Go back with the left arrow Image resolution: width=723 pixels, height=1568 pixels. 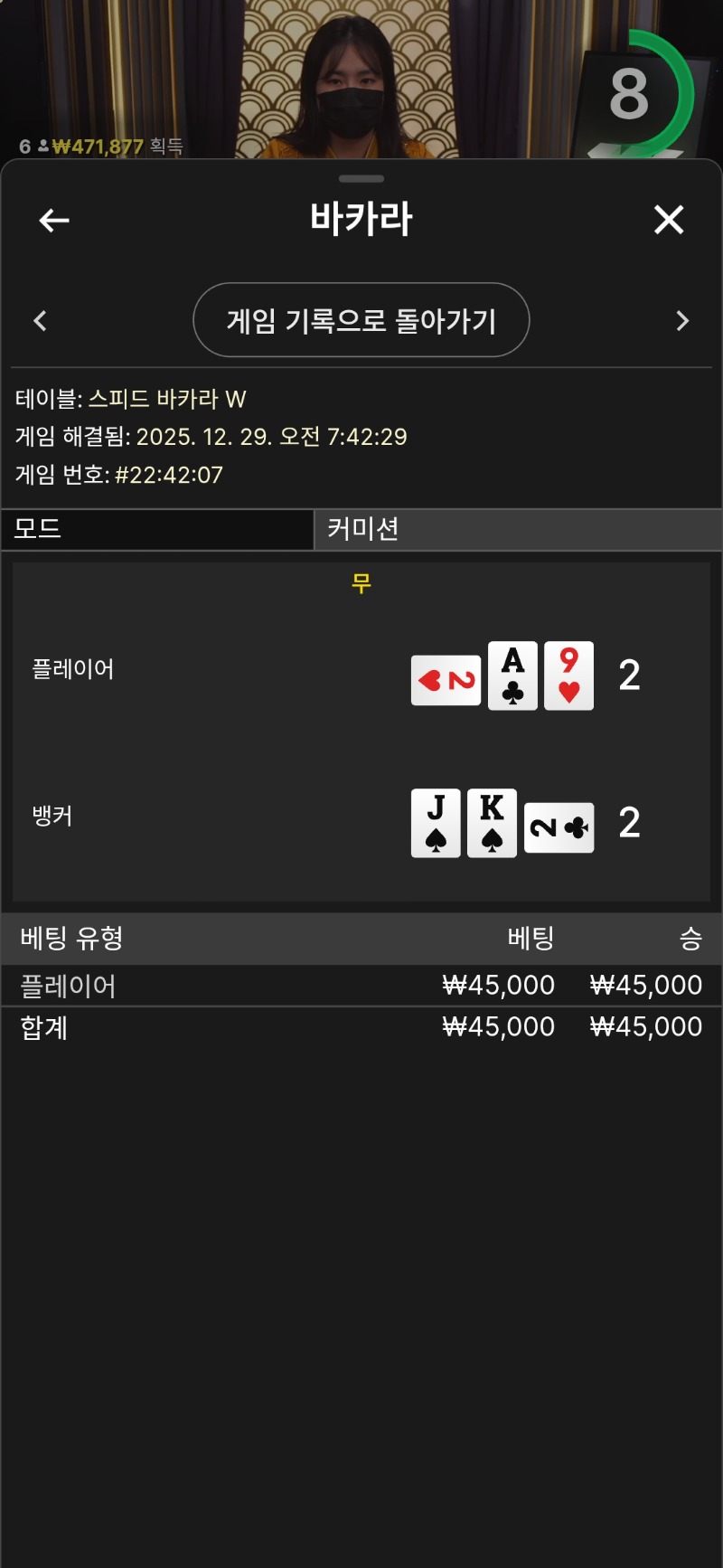click(54, 220)
